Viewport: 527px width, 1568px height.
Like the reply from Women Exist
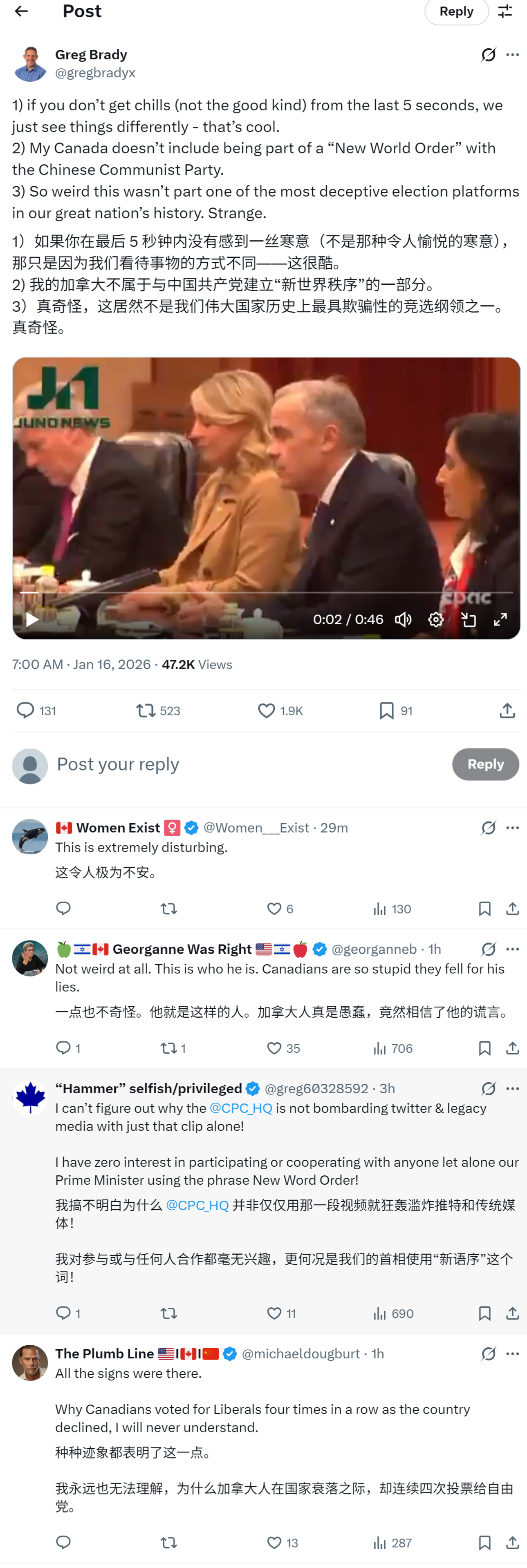tap(274, 909)
